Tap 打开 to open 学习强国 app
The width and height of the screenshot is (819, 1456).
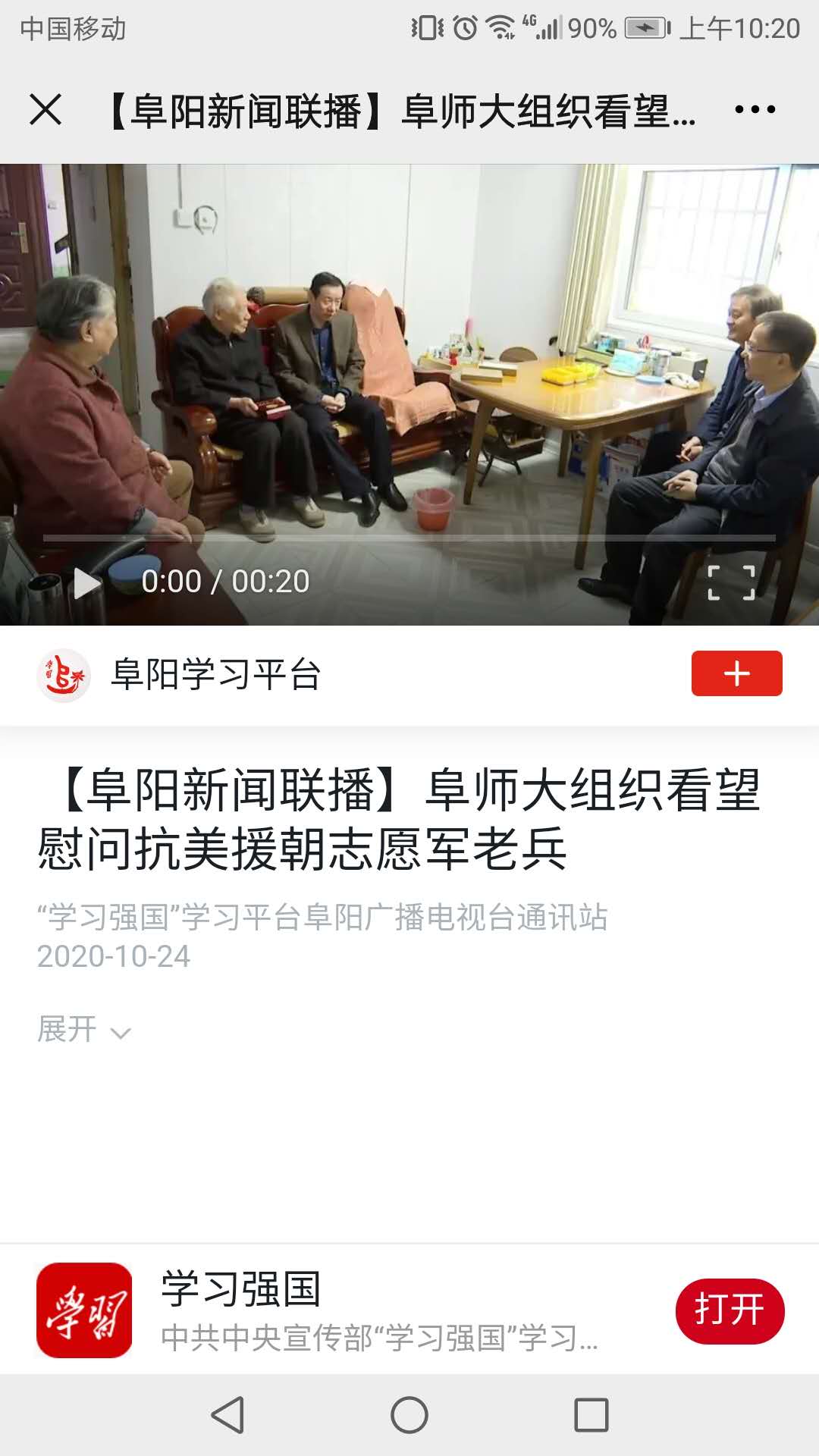[730, 1310]
